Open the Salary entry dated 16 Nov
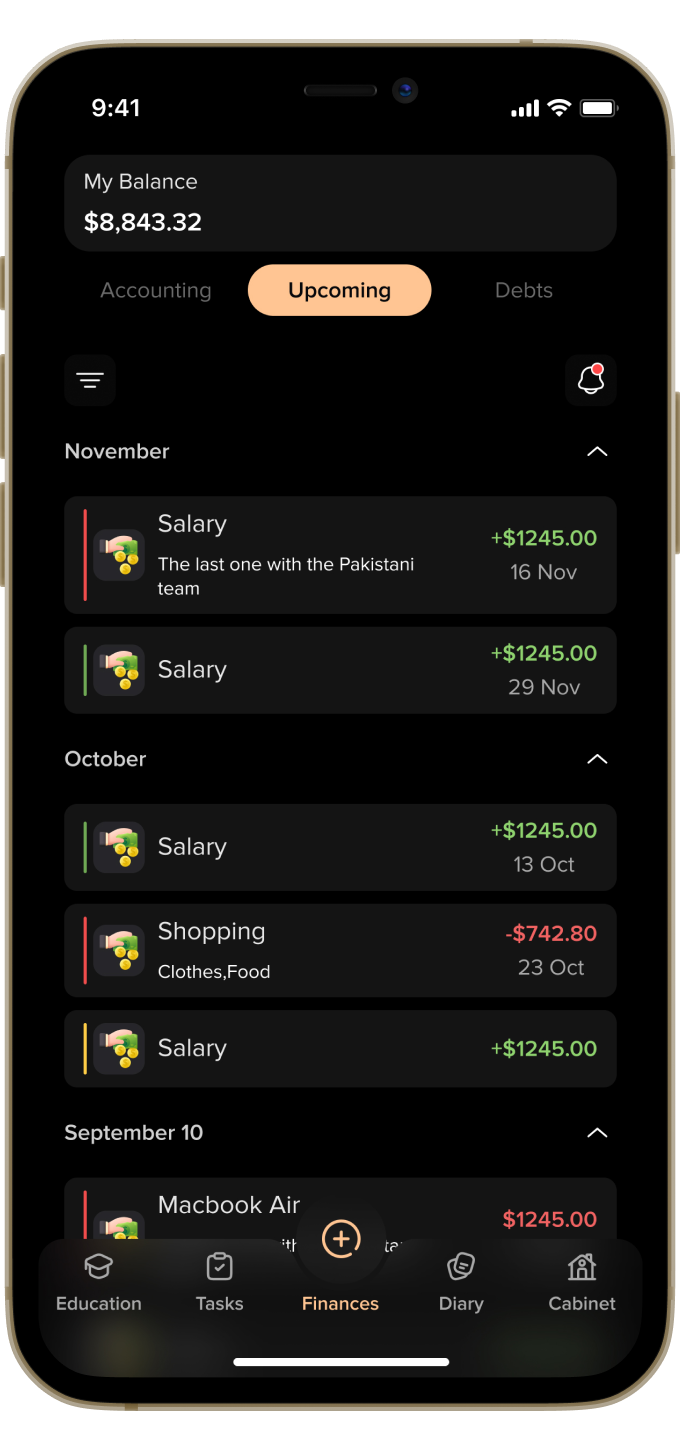Image resolution: width=680 pixels, height=1450 pixels. pos(340,555)
